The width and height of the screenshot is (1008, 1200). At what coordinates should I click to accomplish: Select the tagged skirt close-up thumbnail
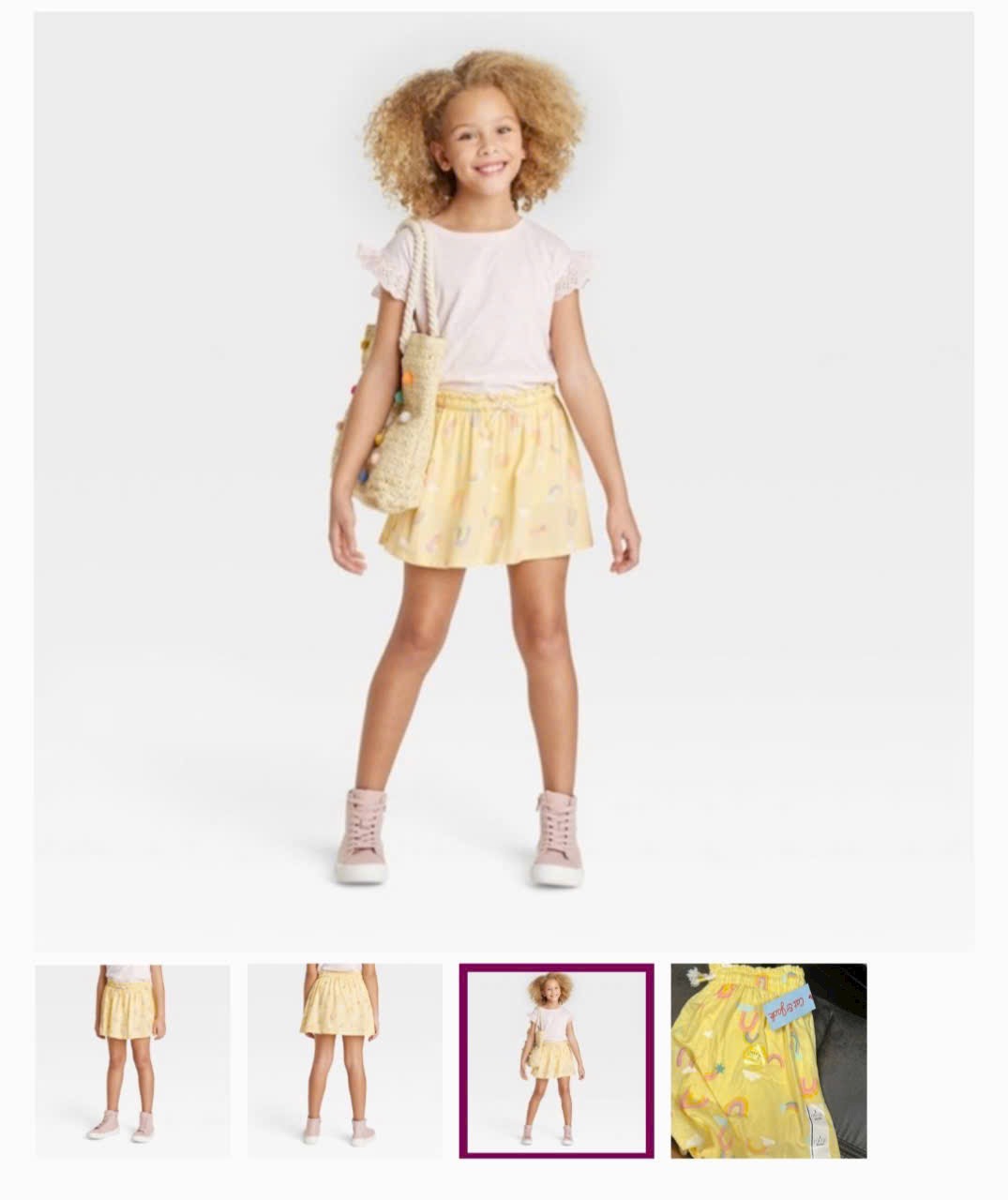click(768, 1060)
